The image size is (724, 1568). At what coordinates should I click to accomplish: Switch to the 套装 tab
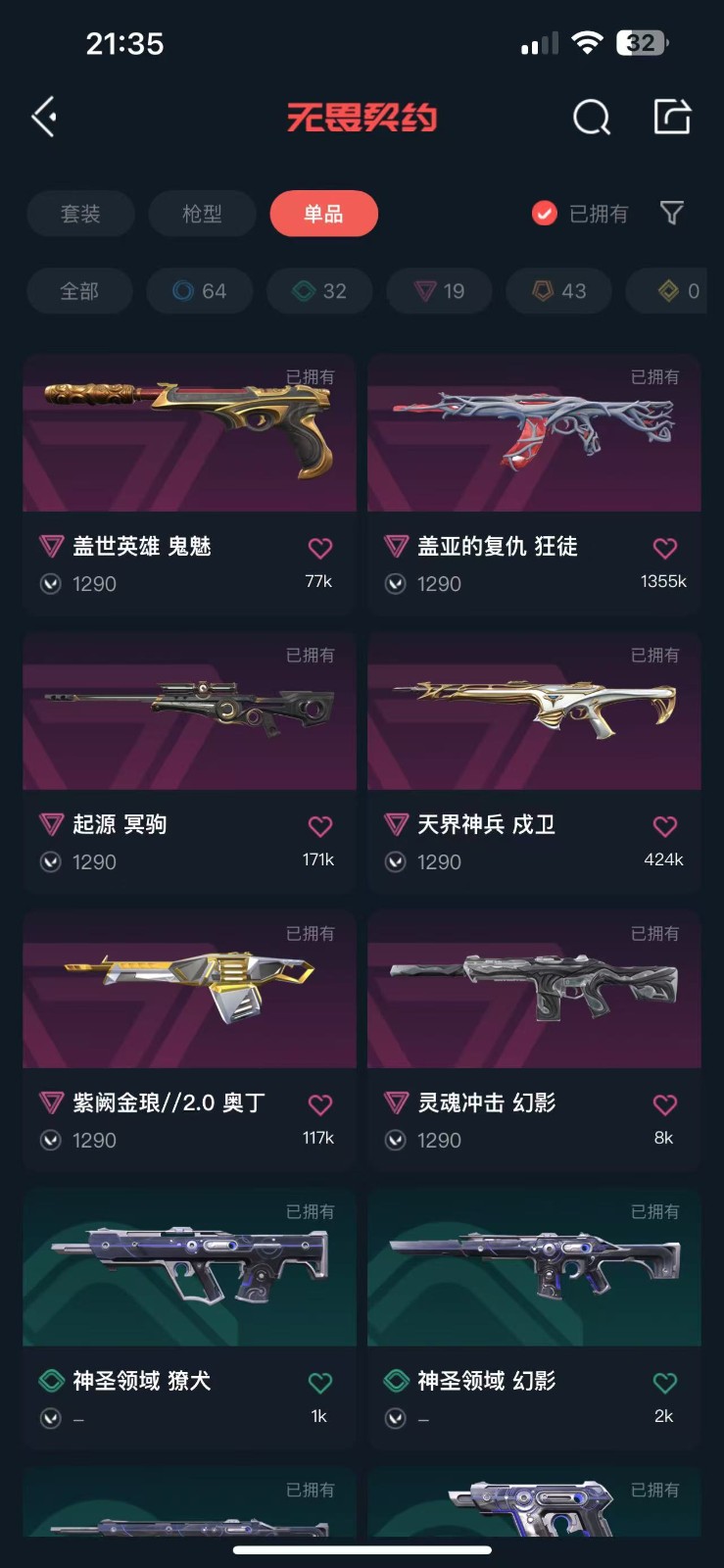click(x=80, y=214)
